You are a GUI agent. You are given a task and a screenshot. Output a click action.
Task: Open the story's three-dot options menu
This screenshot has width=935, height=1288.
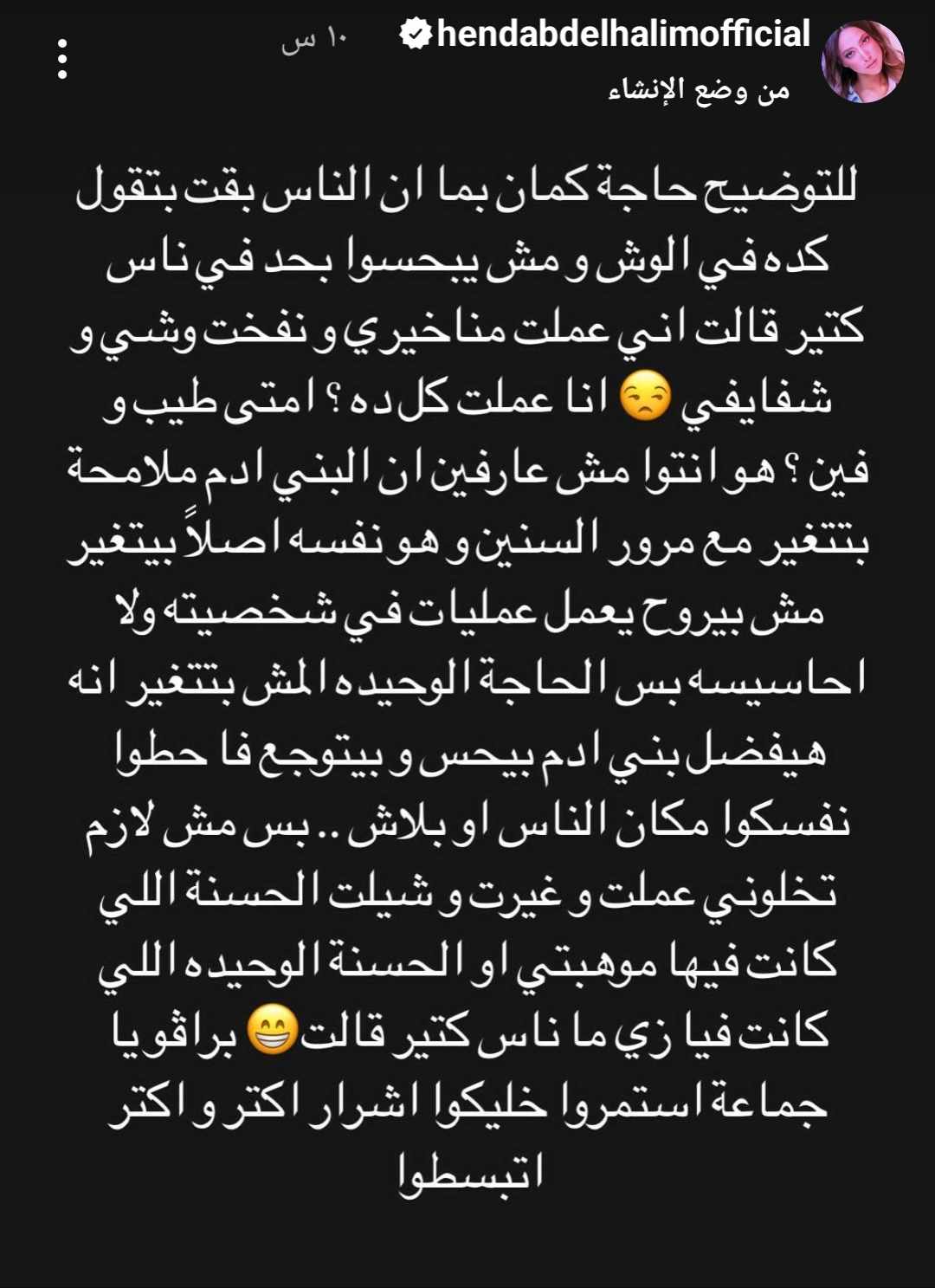coord(62,60)
